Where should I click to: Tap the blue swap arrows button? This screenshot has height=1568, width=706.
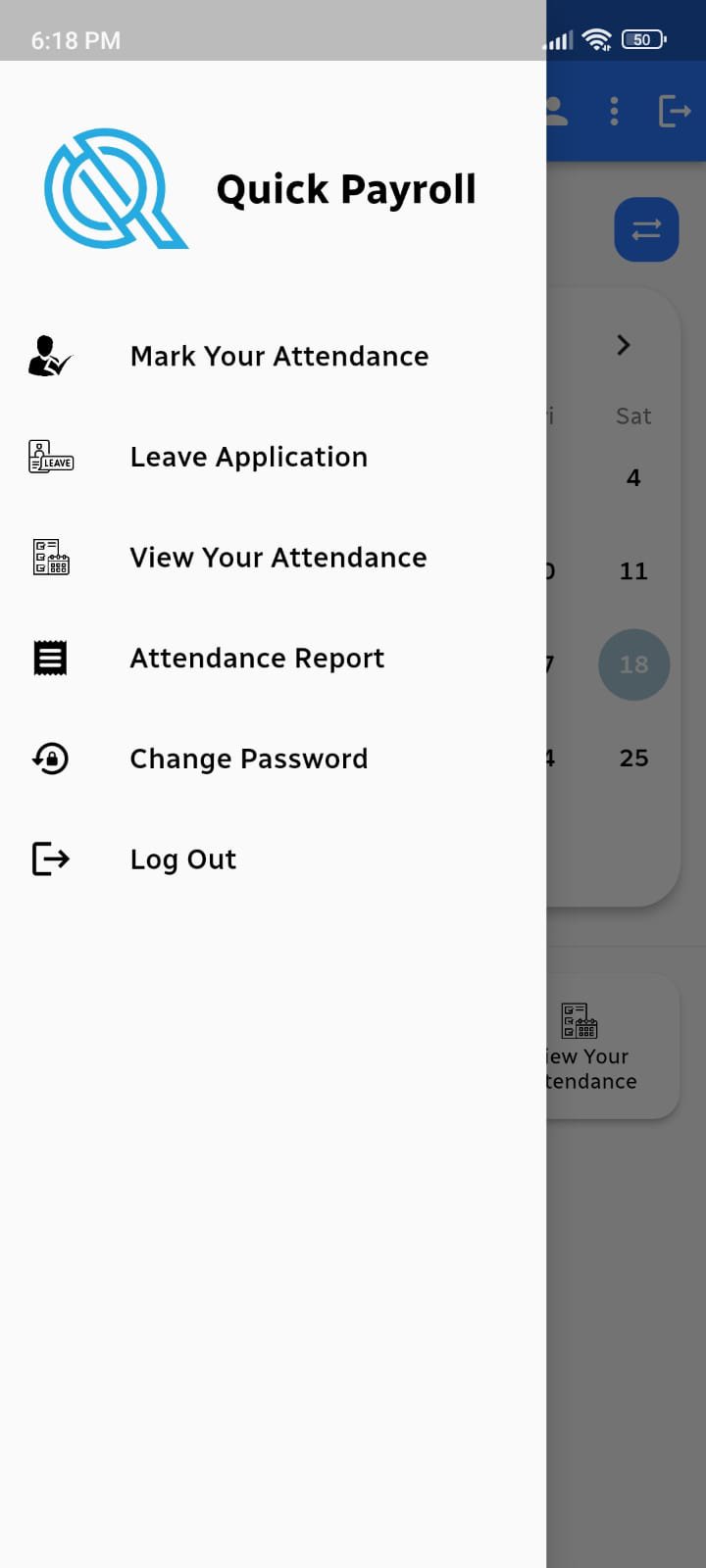click(x=646, y=230)
